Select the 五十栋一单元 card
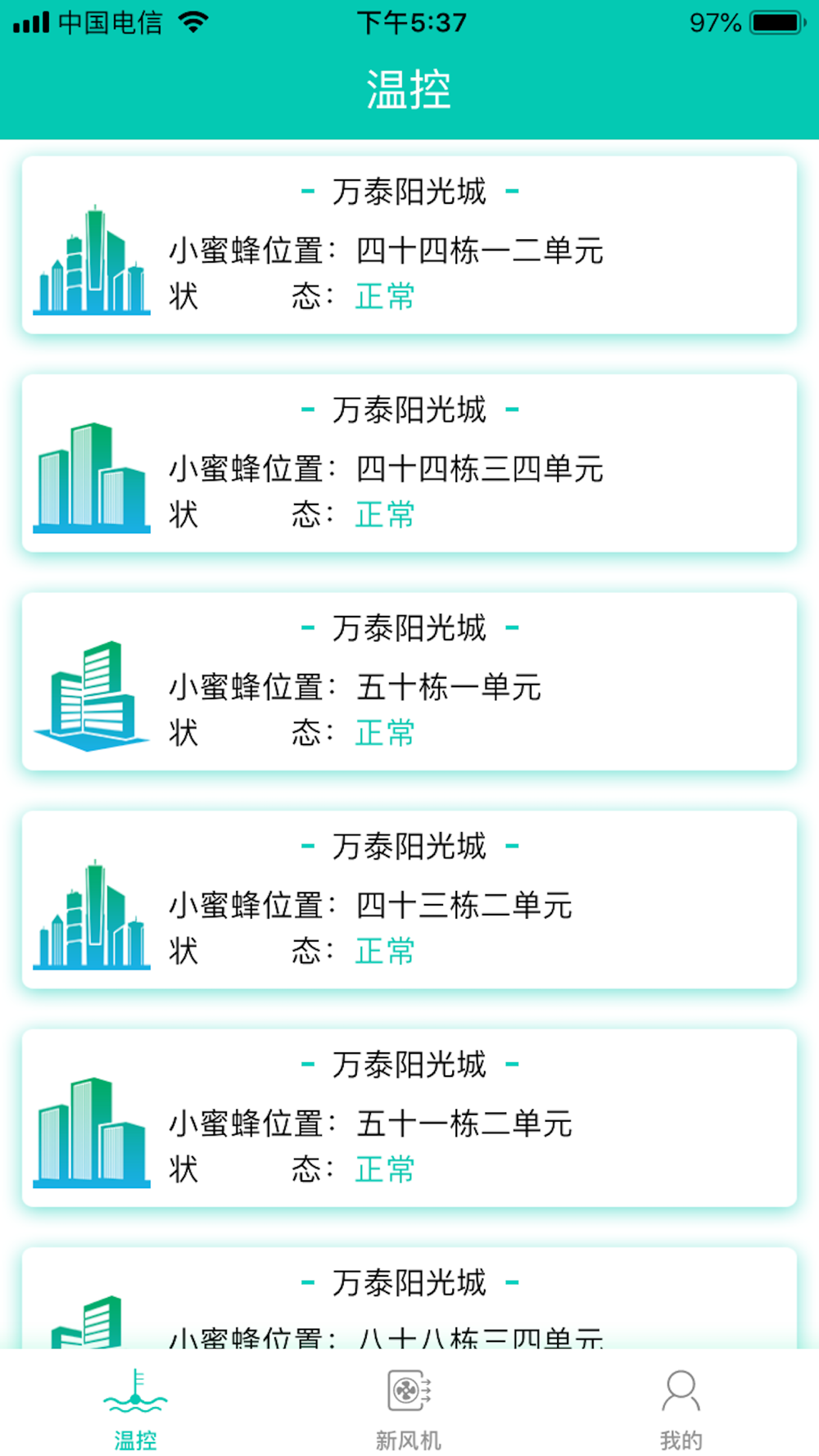Screen dimensions: 819x1456 (409, 681)
